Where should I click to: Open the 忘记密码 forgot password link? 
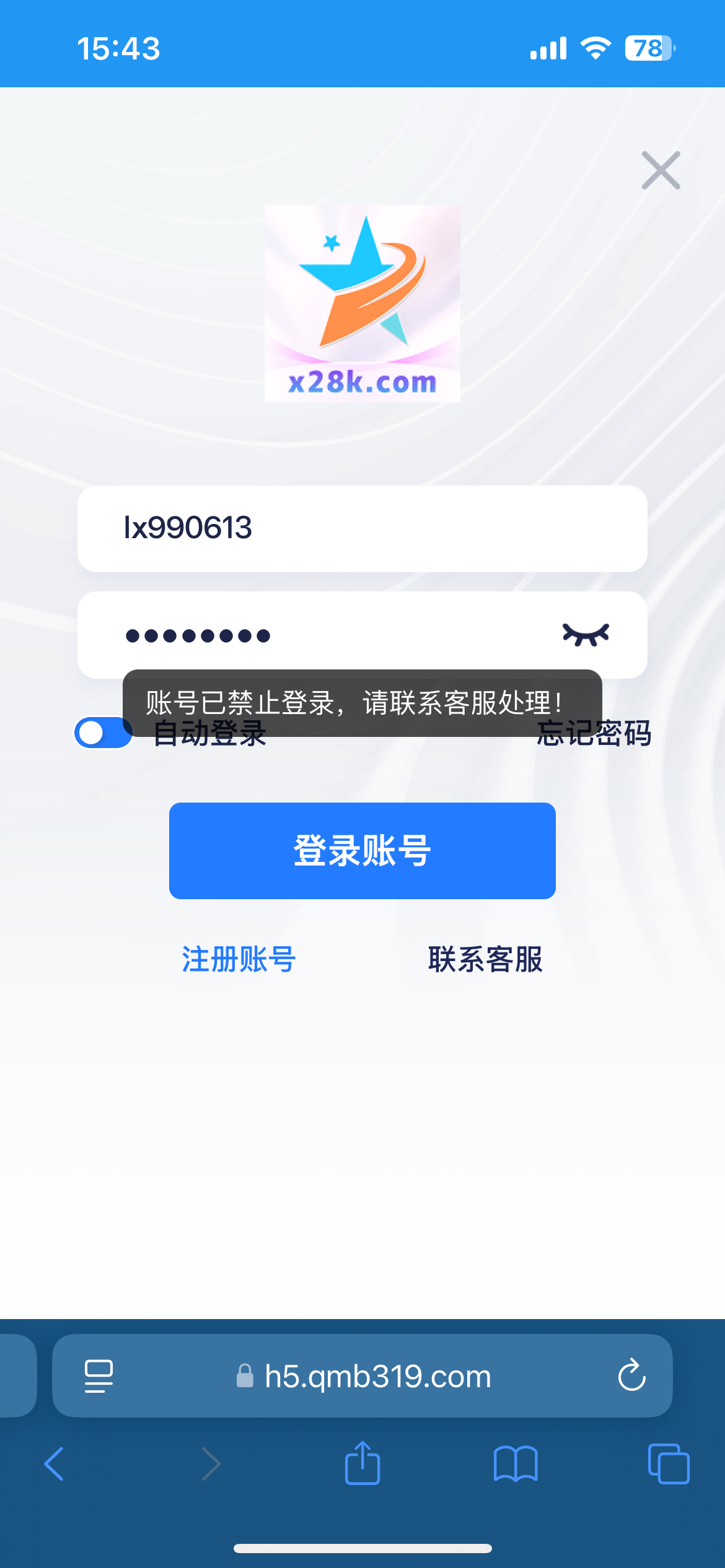point(594,734)
